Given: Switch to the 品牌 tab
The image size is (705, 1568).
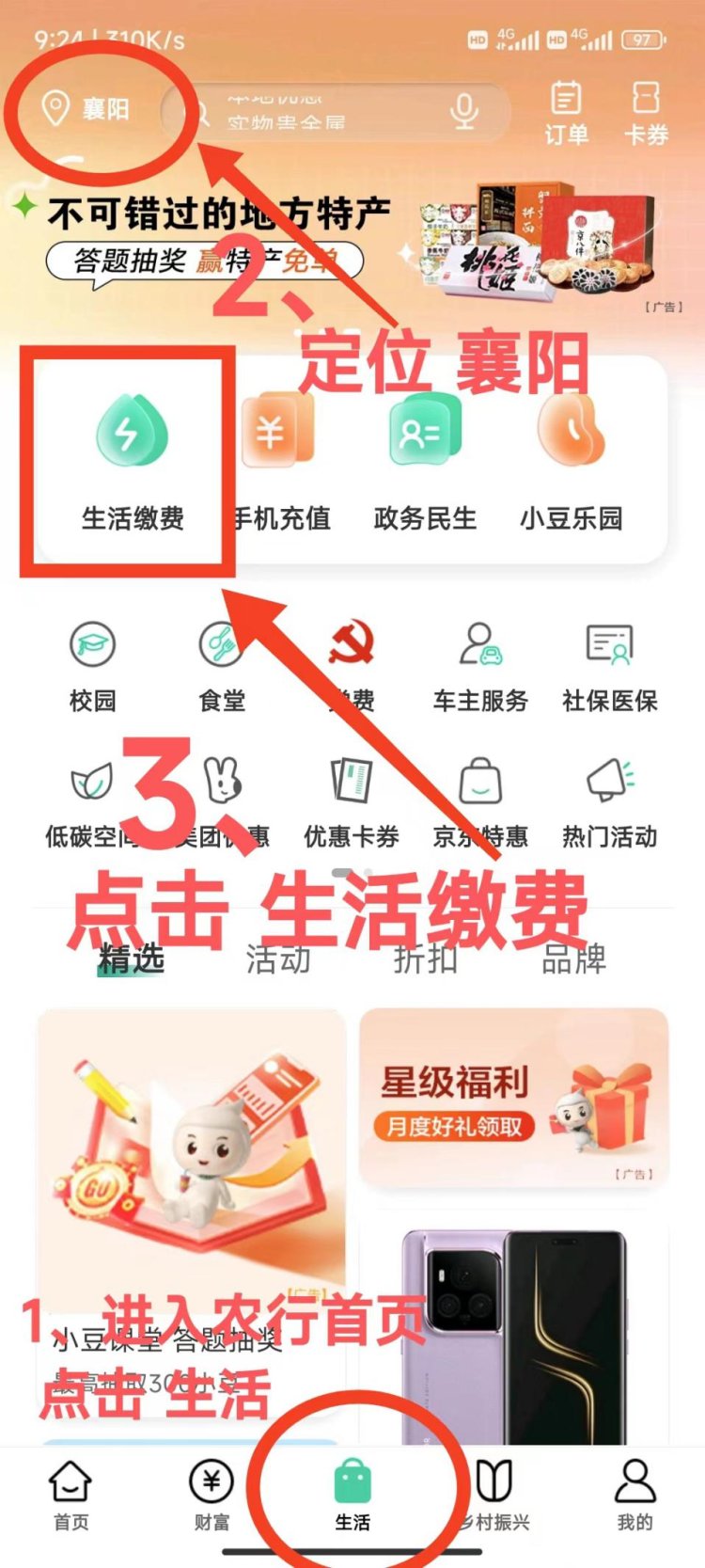Looking at the screenshot, I should (573, 959).
